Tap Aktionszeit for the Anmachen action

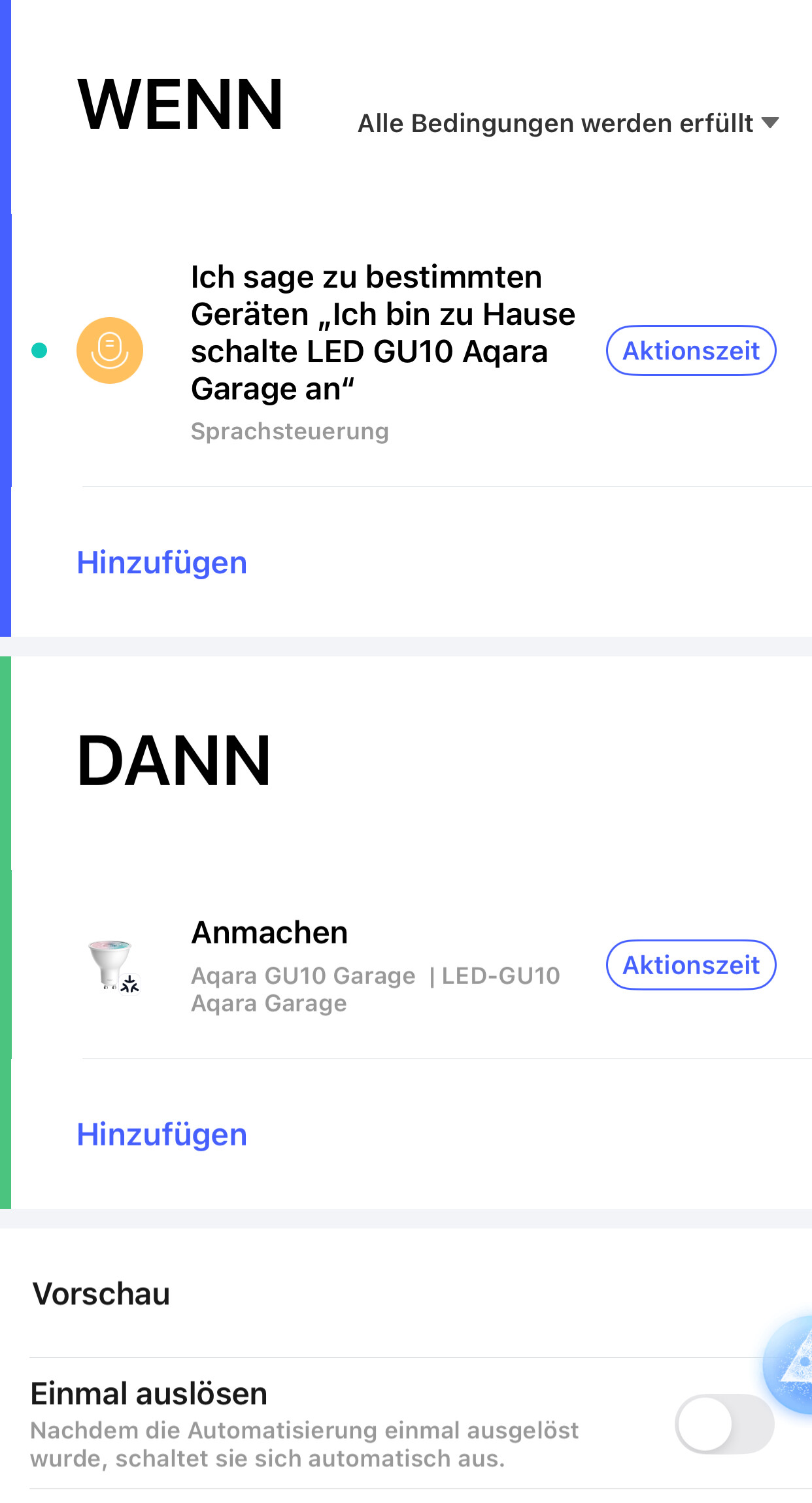point(691,965)
